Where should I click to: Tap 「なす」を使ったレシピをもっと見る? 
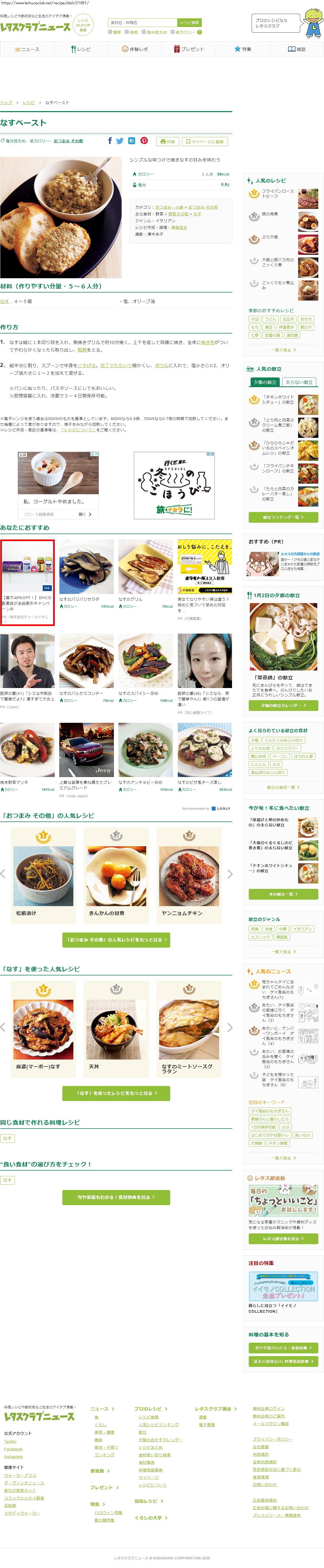click(116, 1093)
